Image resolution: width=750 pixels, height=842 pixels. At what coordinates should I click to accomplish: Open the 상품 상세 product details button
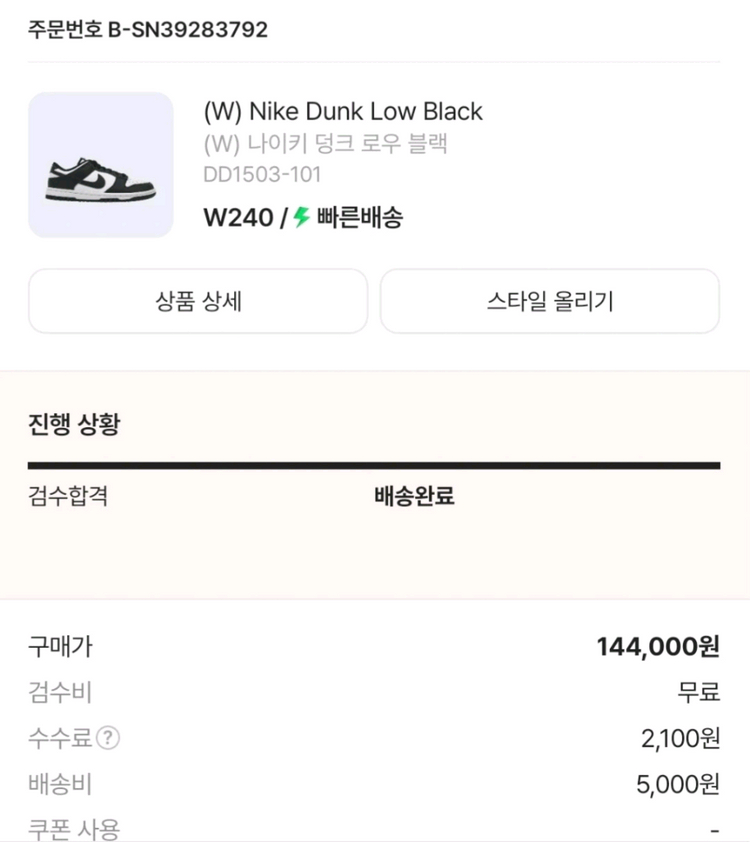[x=197, y=301]
